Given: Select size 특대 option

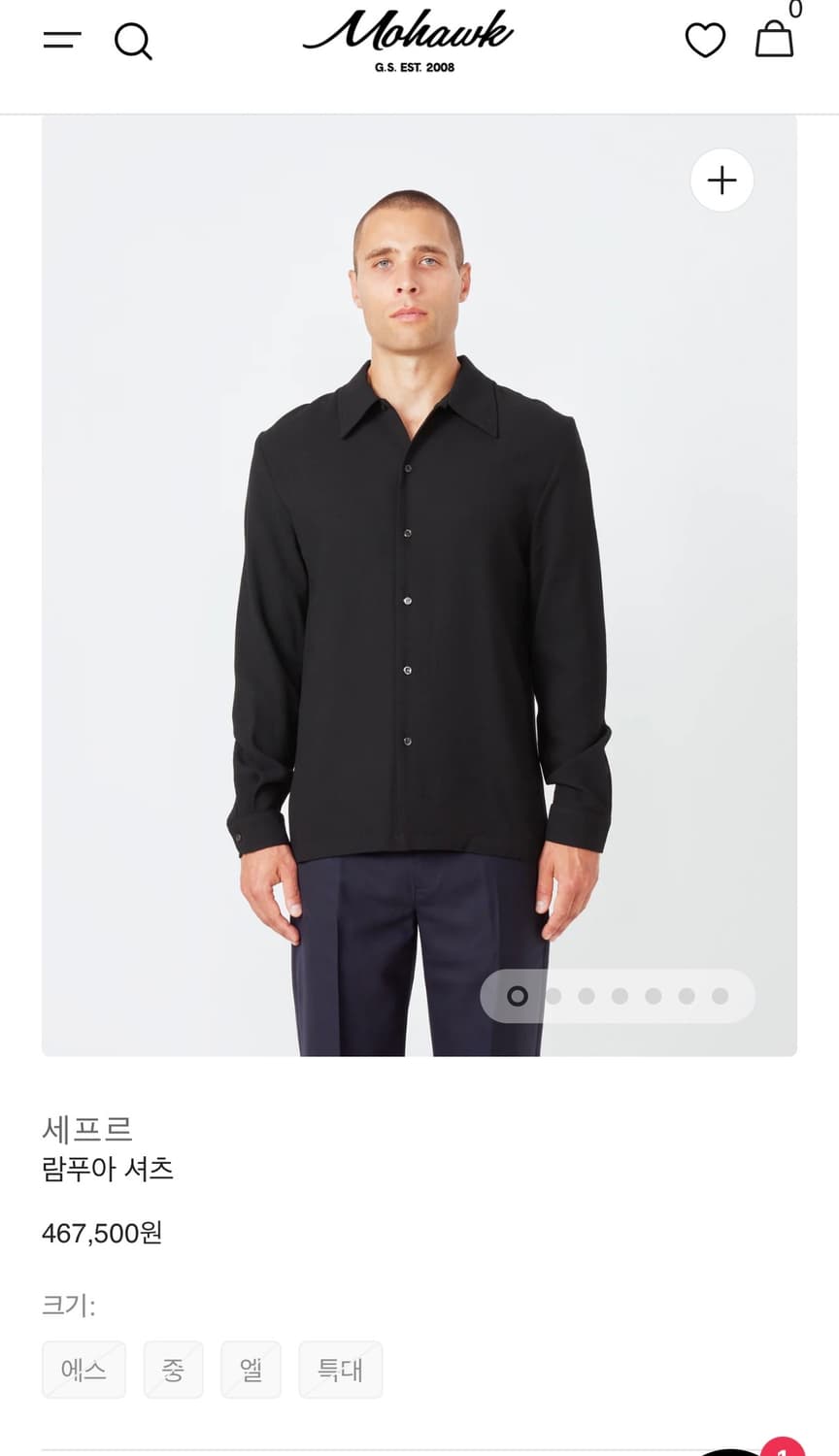Looking at the screenshot, I should pyautogui.click(x=341, y=1370).
